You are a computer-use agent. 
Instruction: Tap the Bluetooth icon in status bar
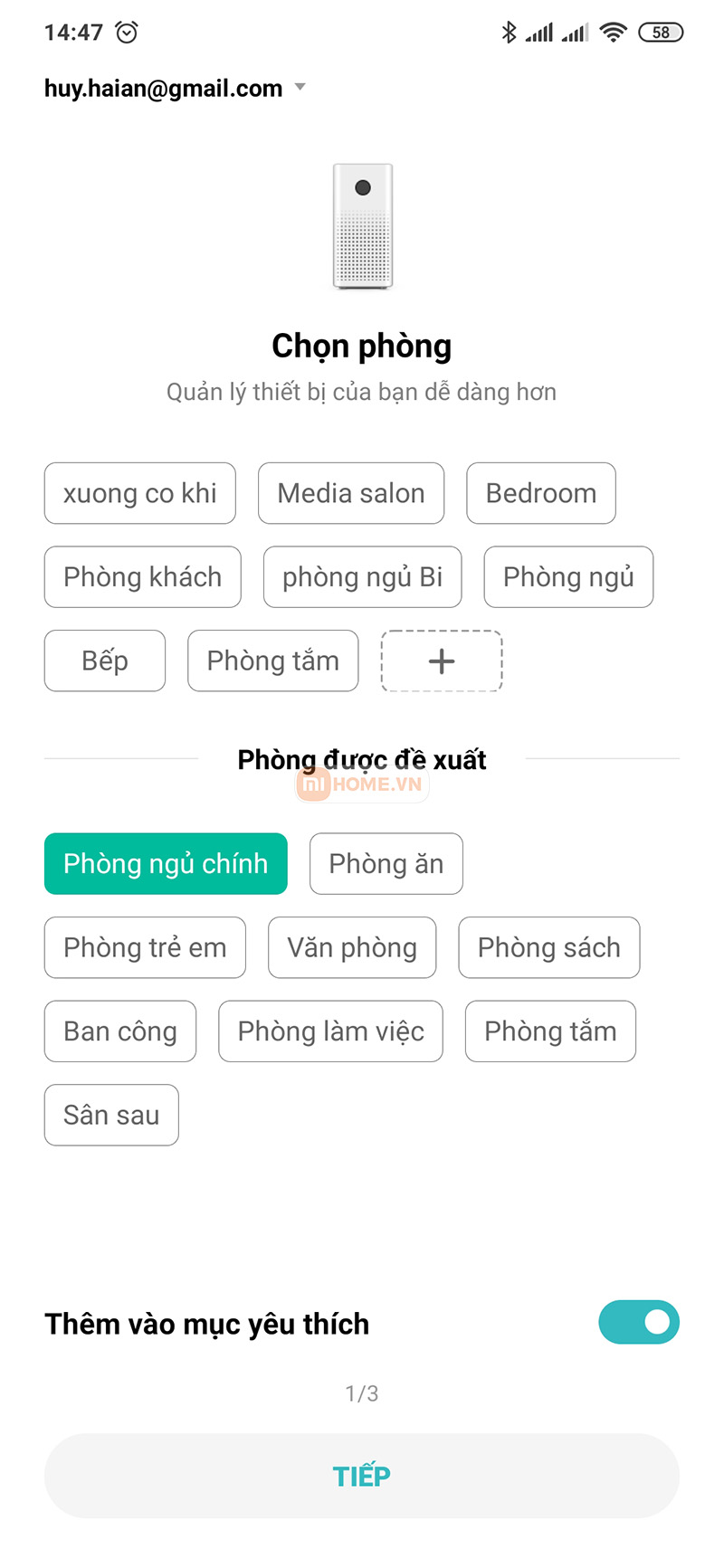(510, 31)
